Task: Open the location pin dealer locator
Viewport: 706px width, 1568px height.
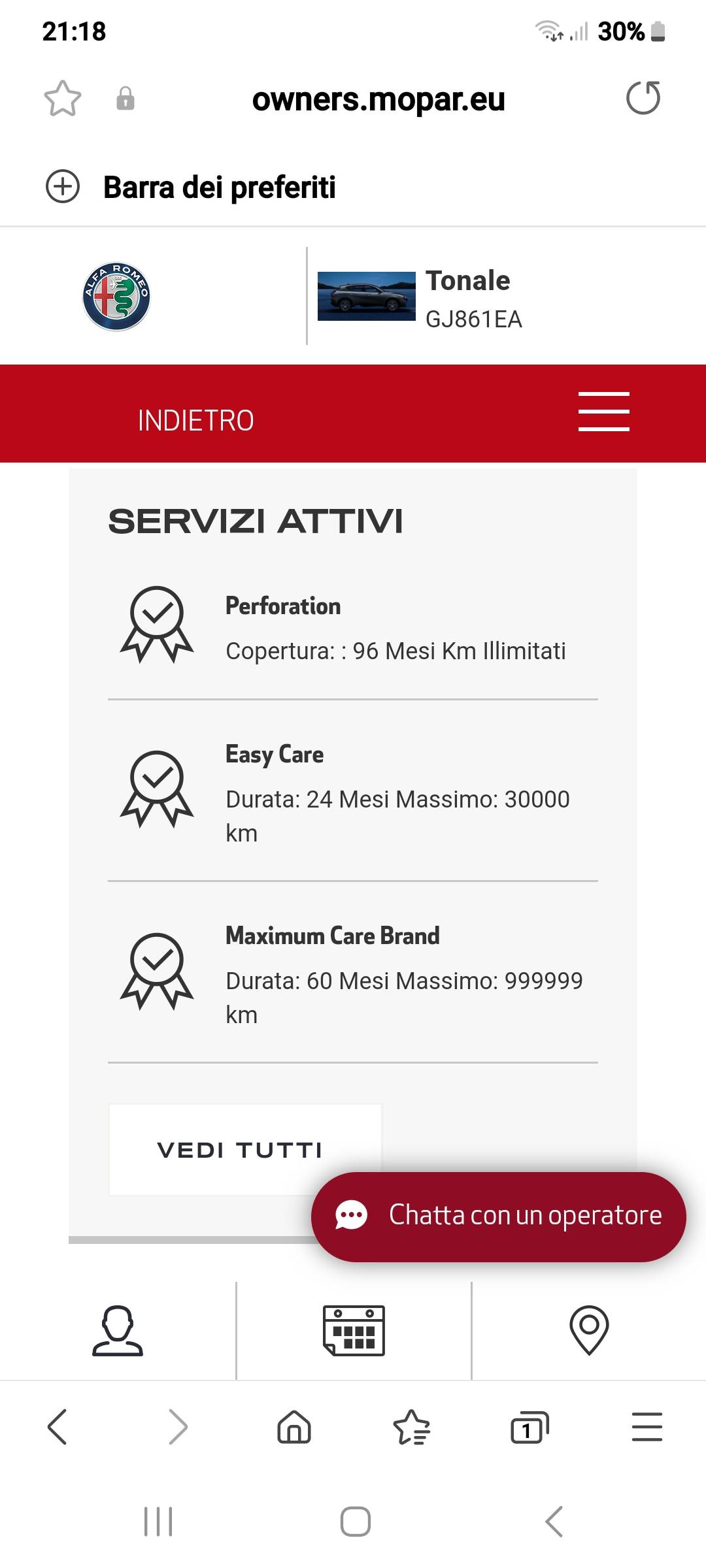Action: (589, 1330)
